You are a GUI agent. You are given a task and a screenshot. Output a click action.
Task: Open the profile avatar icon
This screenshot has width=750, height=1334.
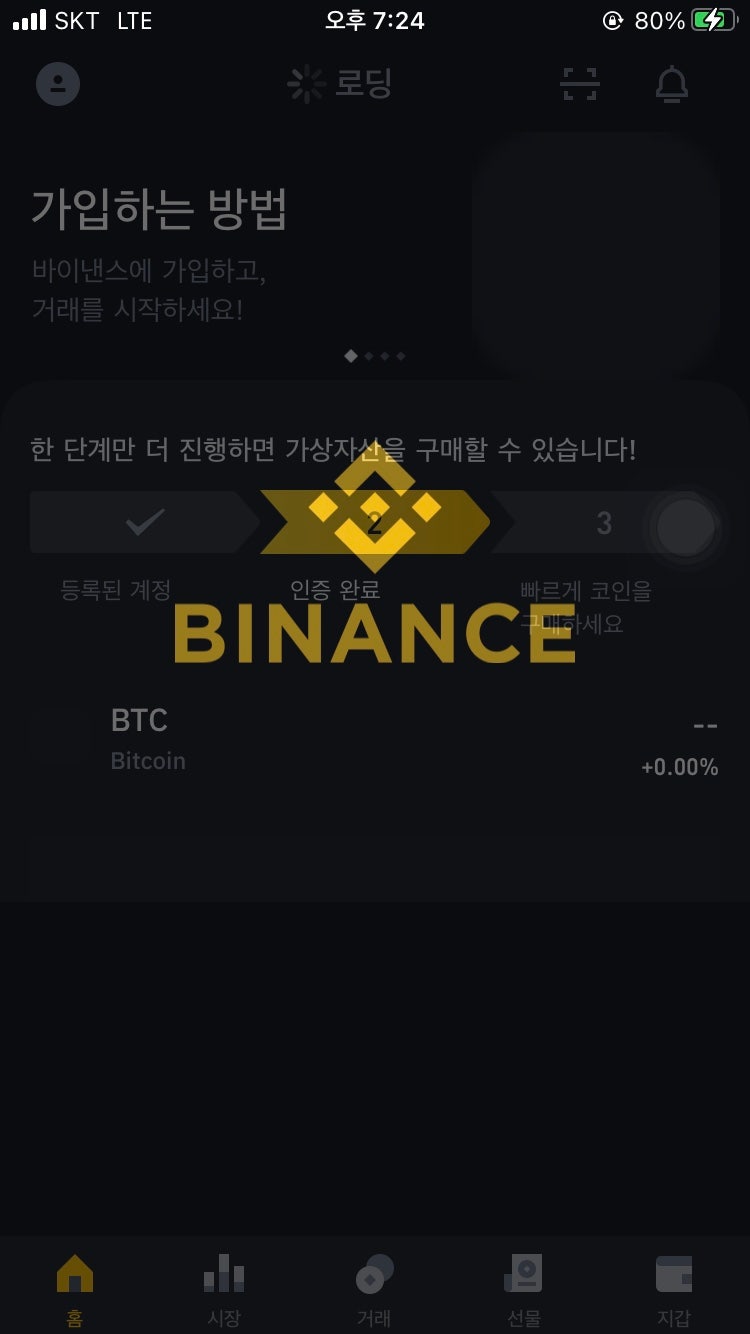[58, 84]
